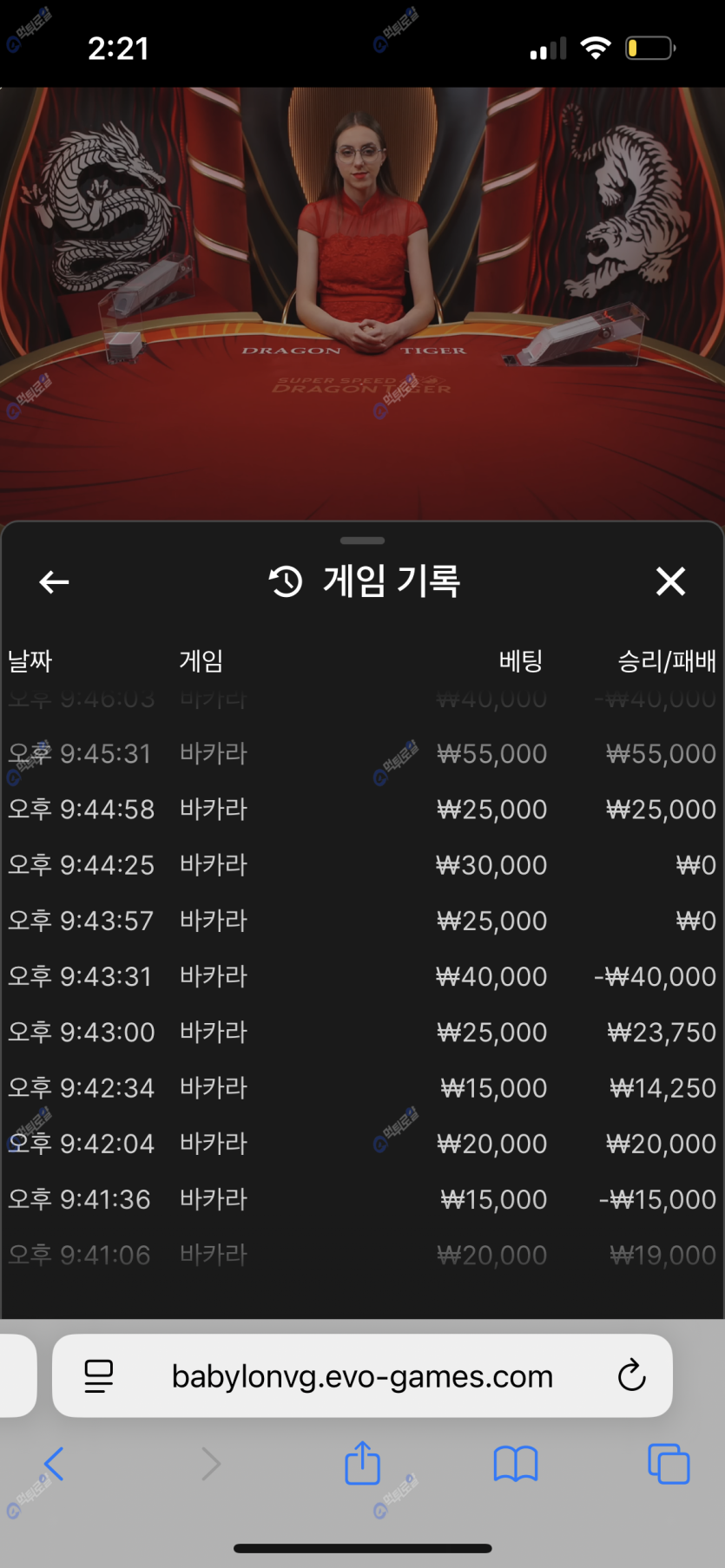Open the 9:42:04 baccarat record
This screenshot has width=725, height=1568.
tap(362, 1143)
